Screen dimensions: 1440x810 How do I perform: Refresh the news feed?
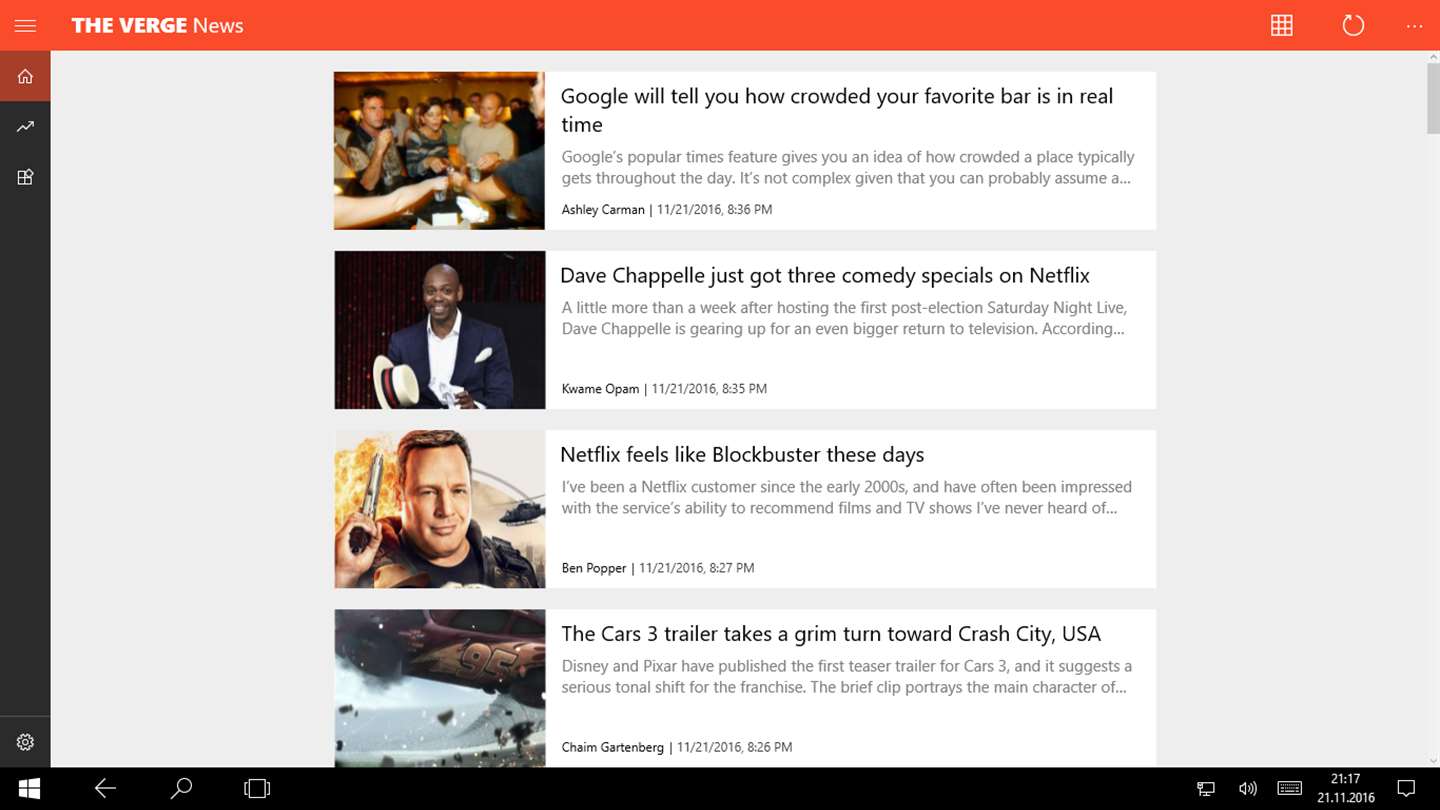1353,26
